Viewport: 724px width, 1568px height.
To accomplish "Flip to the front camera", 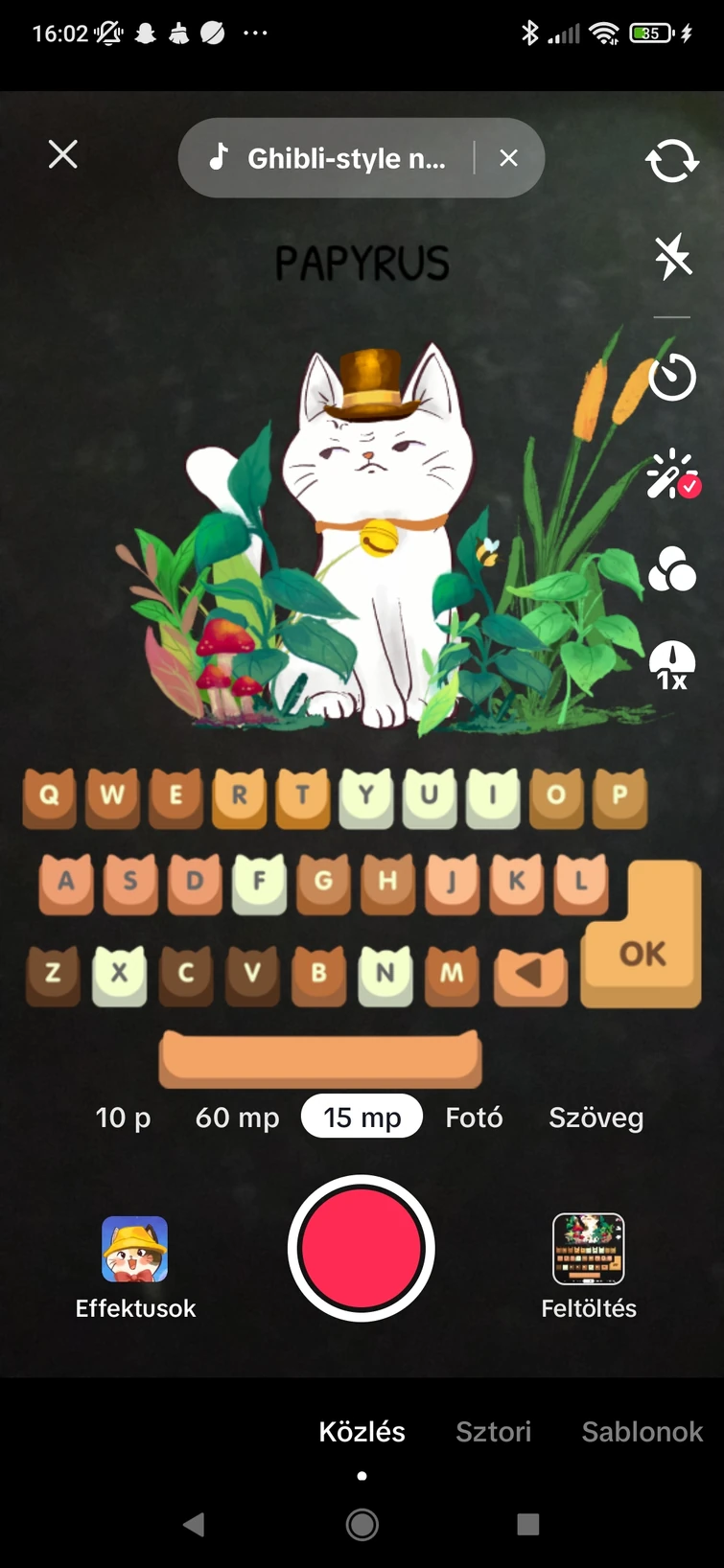I will coord(671,161).
